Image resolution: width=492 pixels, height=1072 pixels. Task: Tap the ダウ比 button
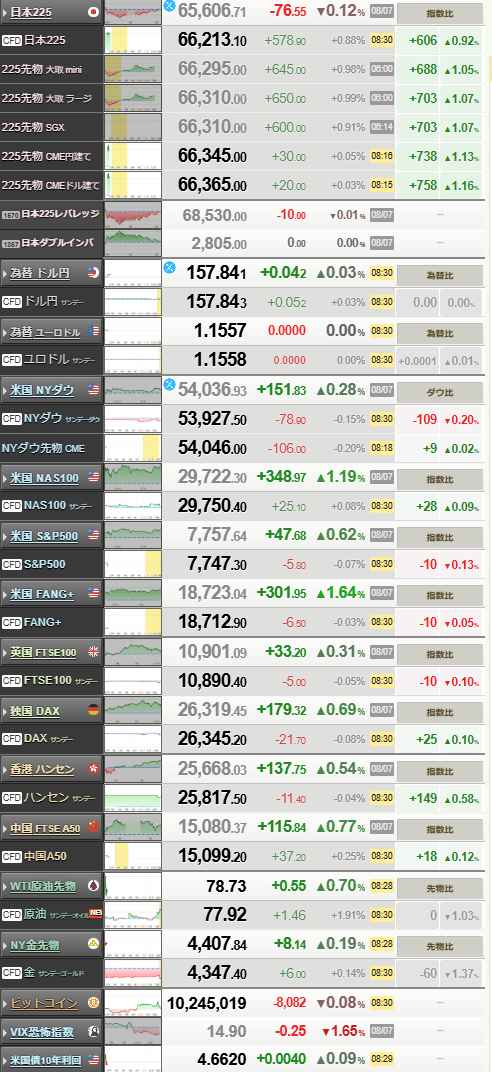pos(439,391)
